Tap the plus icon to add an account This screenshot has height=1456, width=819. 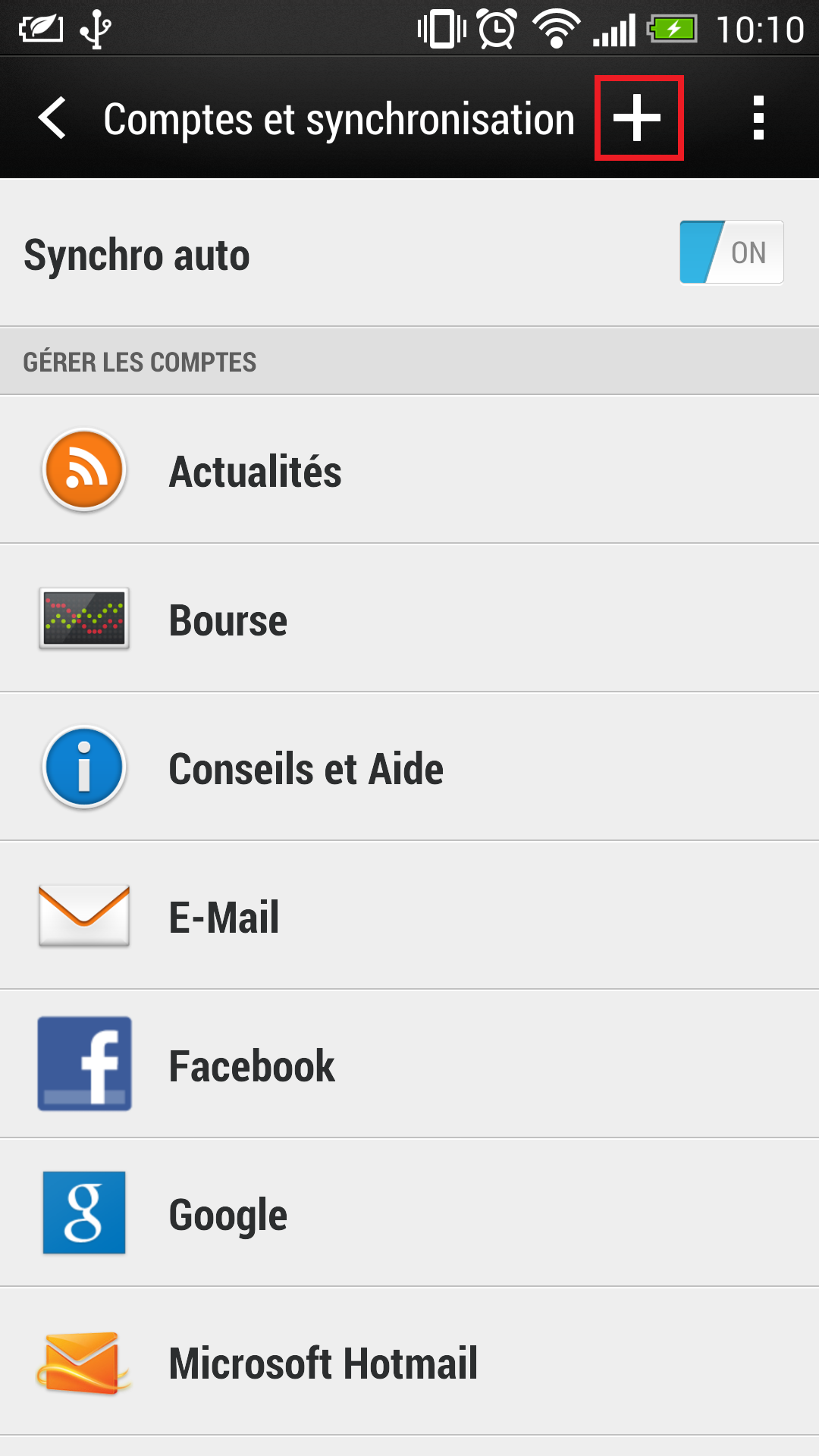(x=638, y=118)
